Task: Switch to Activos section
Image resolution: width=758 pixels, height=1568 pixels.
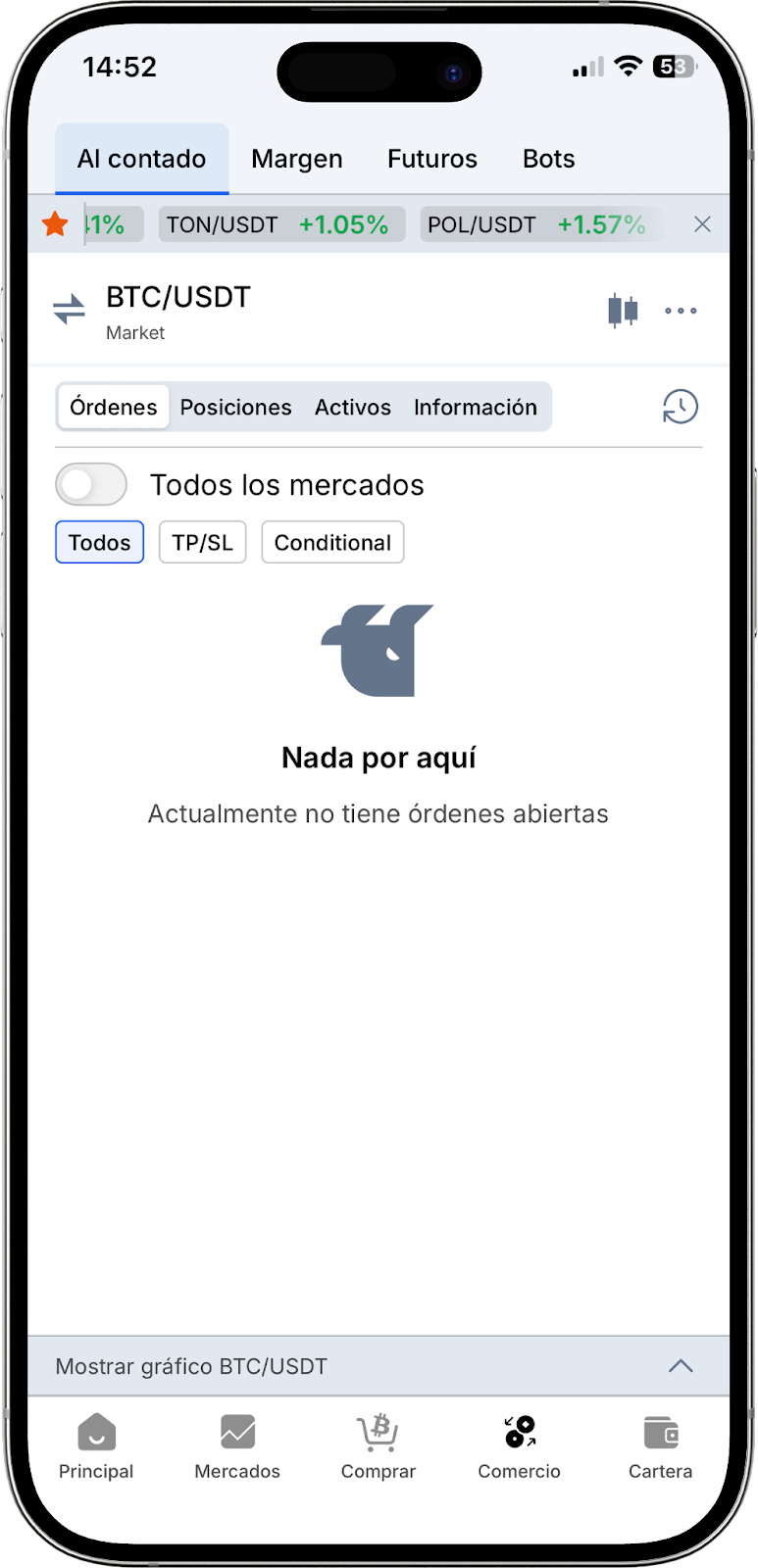Action: [352, 407]
